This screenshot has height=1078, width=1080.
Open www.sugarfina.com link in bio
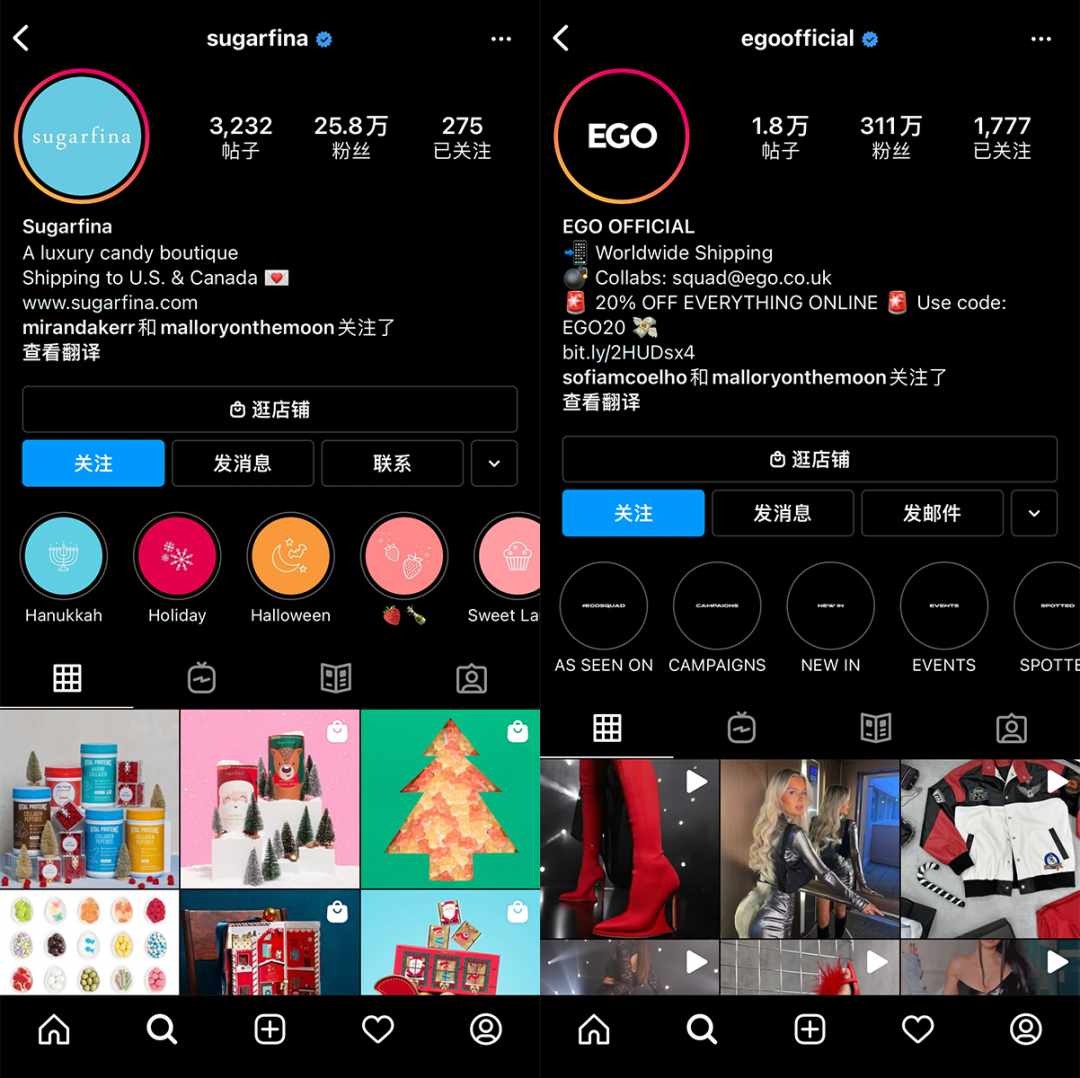[x=110, y=302]
